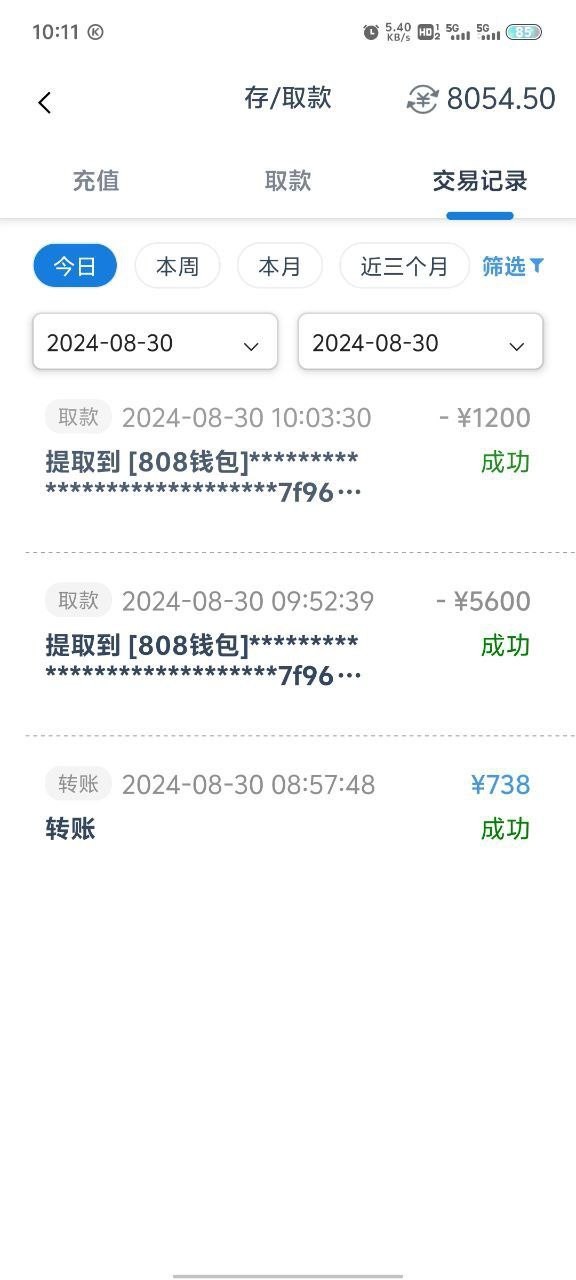
Task: Open the 筛选 filter options
Action: 513,266
